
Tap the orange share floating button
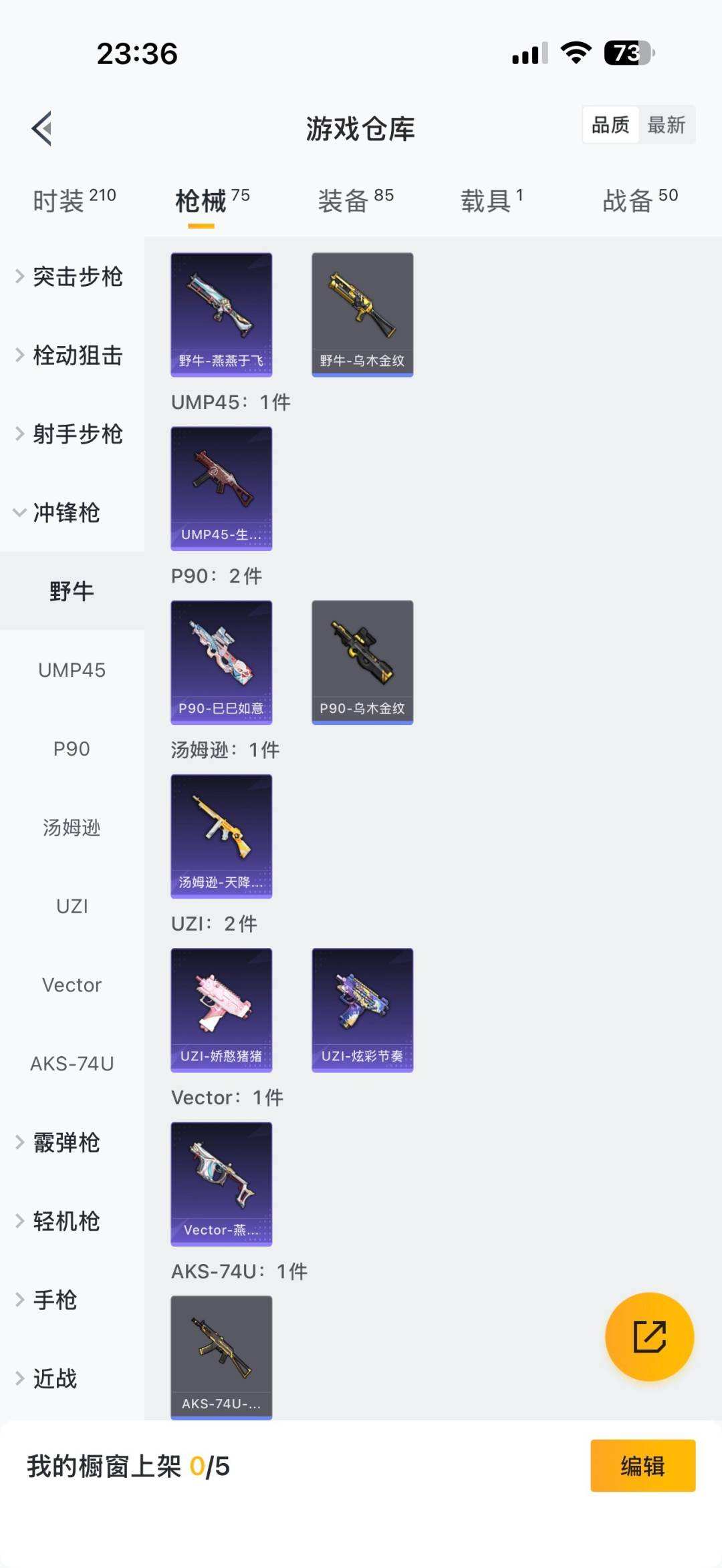649,1336
